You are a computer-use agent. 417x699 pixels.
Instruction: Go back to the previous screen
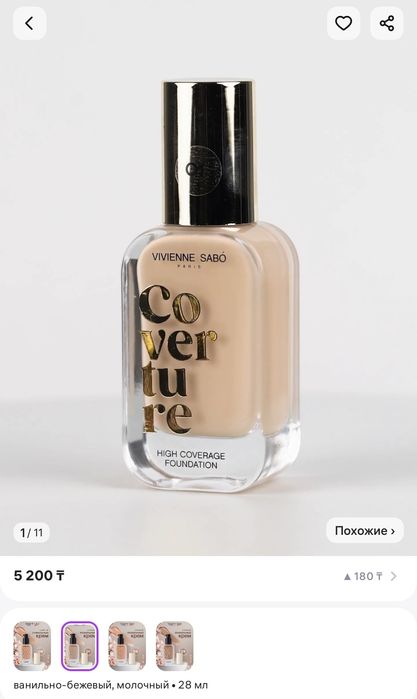point(29,23)
